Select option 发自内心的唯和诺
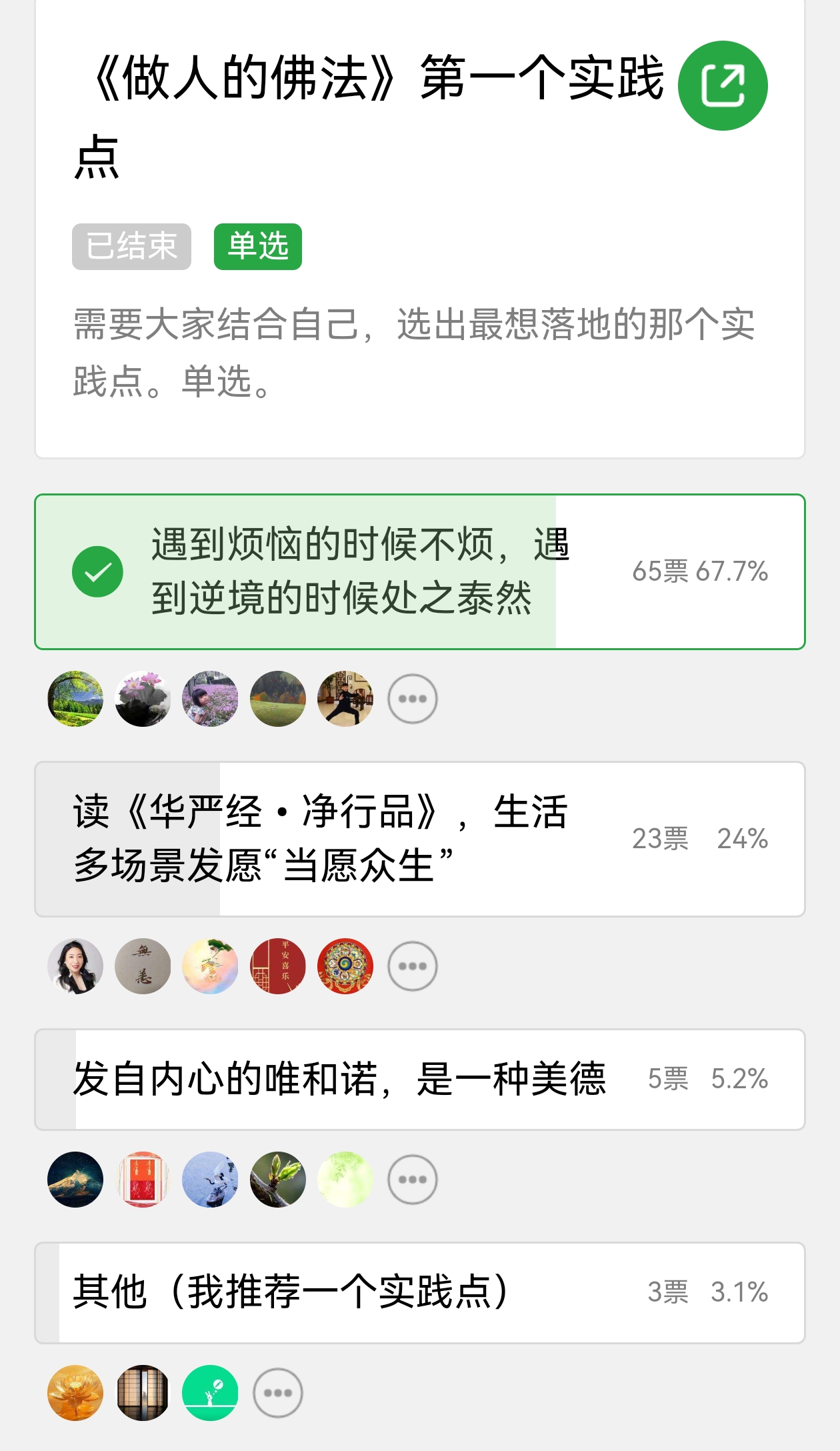 (x=420, y=1079)
